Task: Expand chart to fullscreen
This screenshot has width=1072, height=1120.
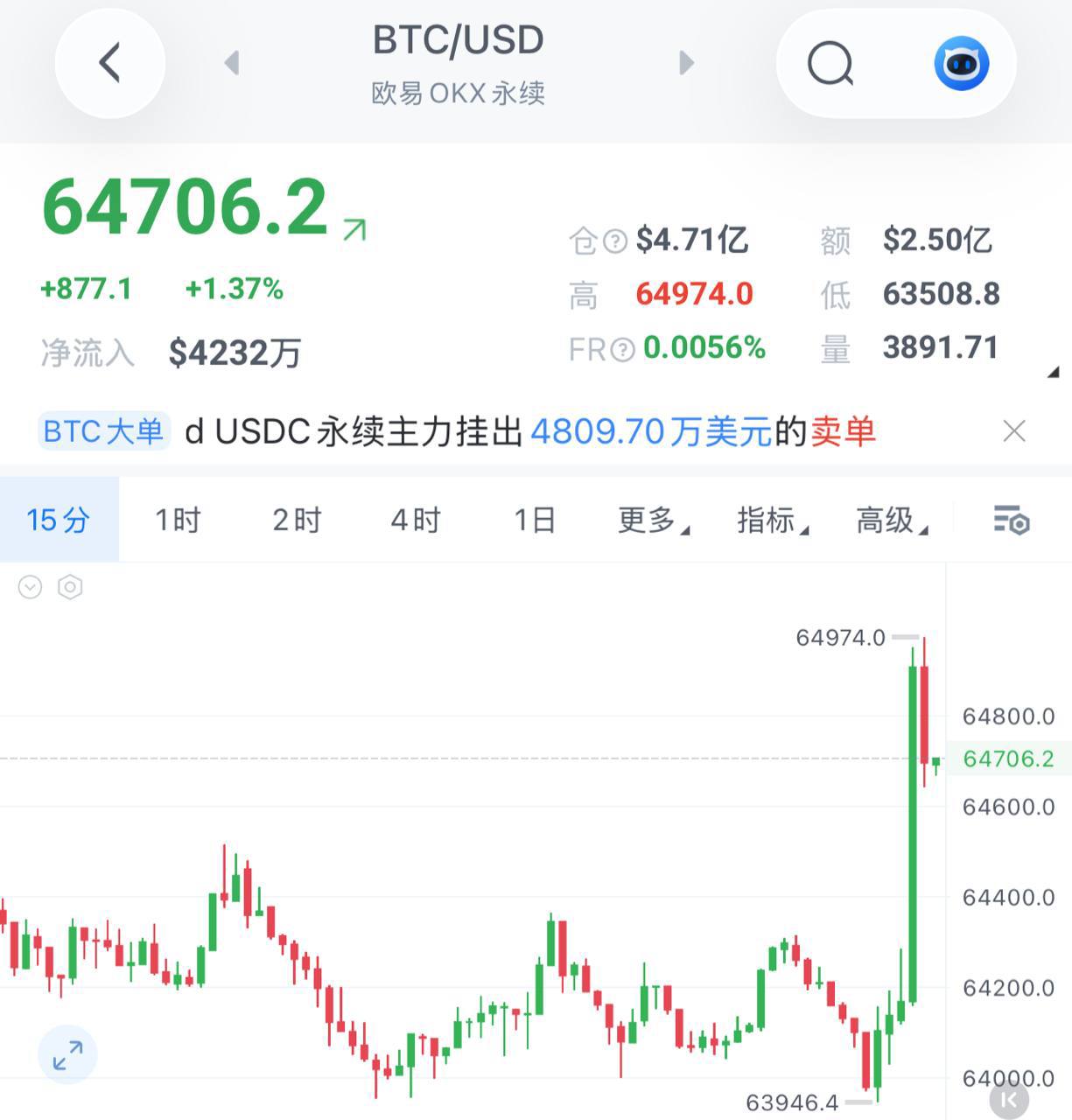Action: tap(67, 1055)
